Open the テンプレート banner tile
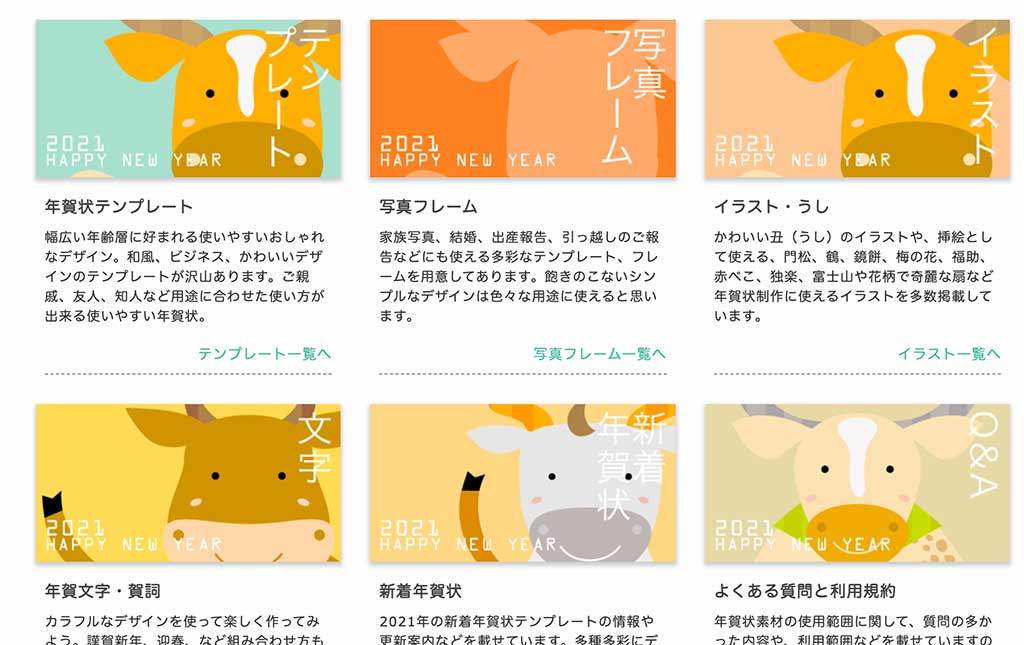The height and width of the screenshot is (645, 1024). 188,99
